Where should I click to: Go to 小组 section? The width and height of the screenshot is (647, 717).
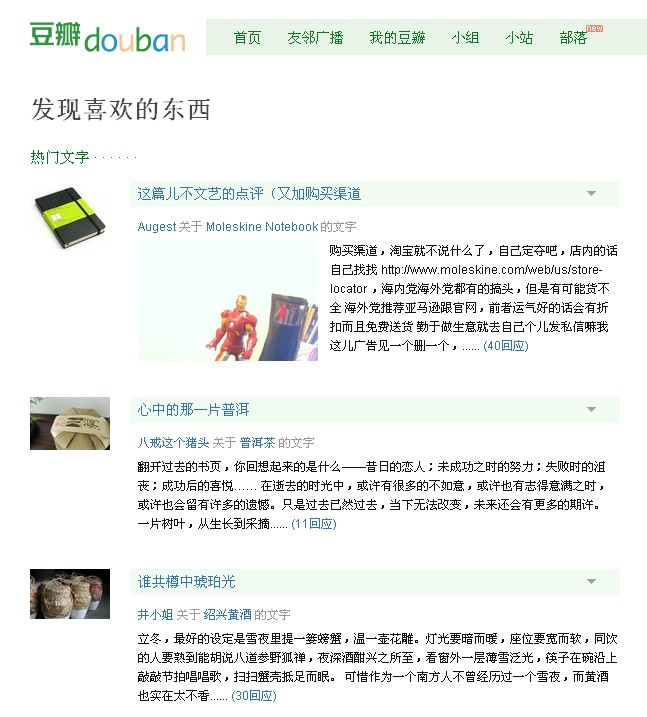click(x=465, y=38)
